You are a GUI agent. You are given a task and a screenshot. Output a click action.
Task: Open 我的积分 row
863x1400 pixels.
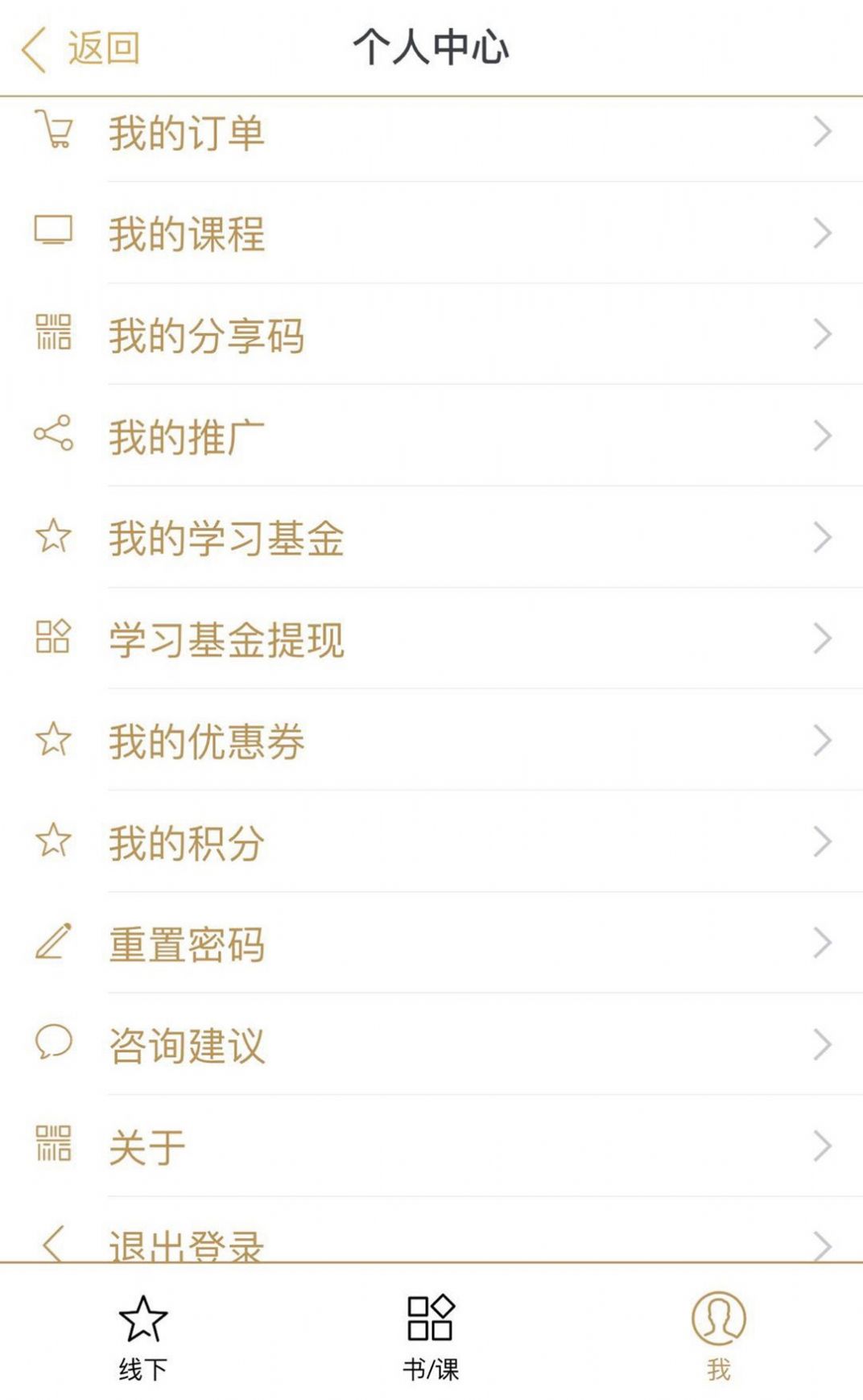coord(431,841)
